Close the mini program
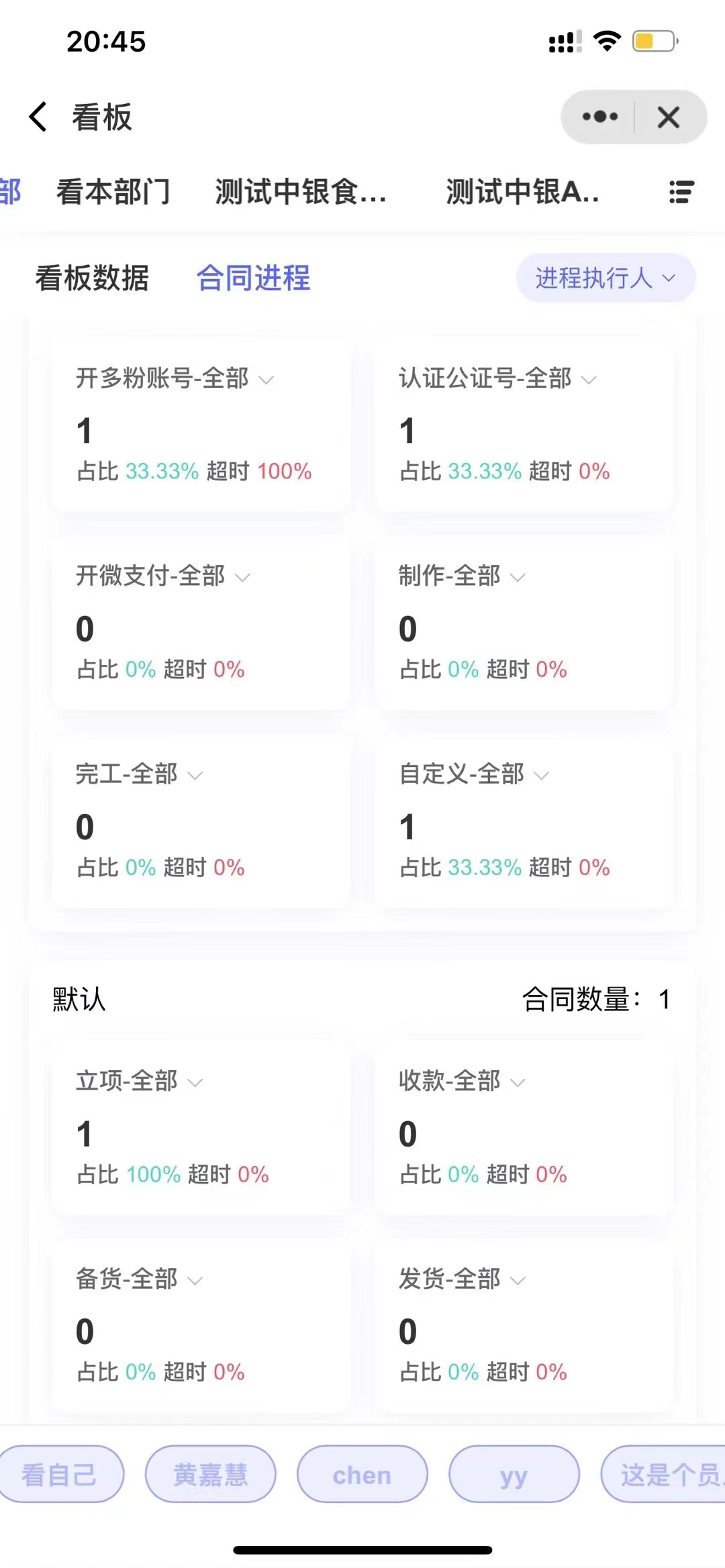The image size is (725, 1568). [x=669, y=117]
